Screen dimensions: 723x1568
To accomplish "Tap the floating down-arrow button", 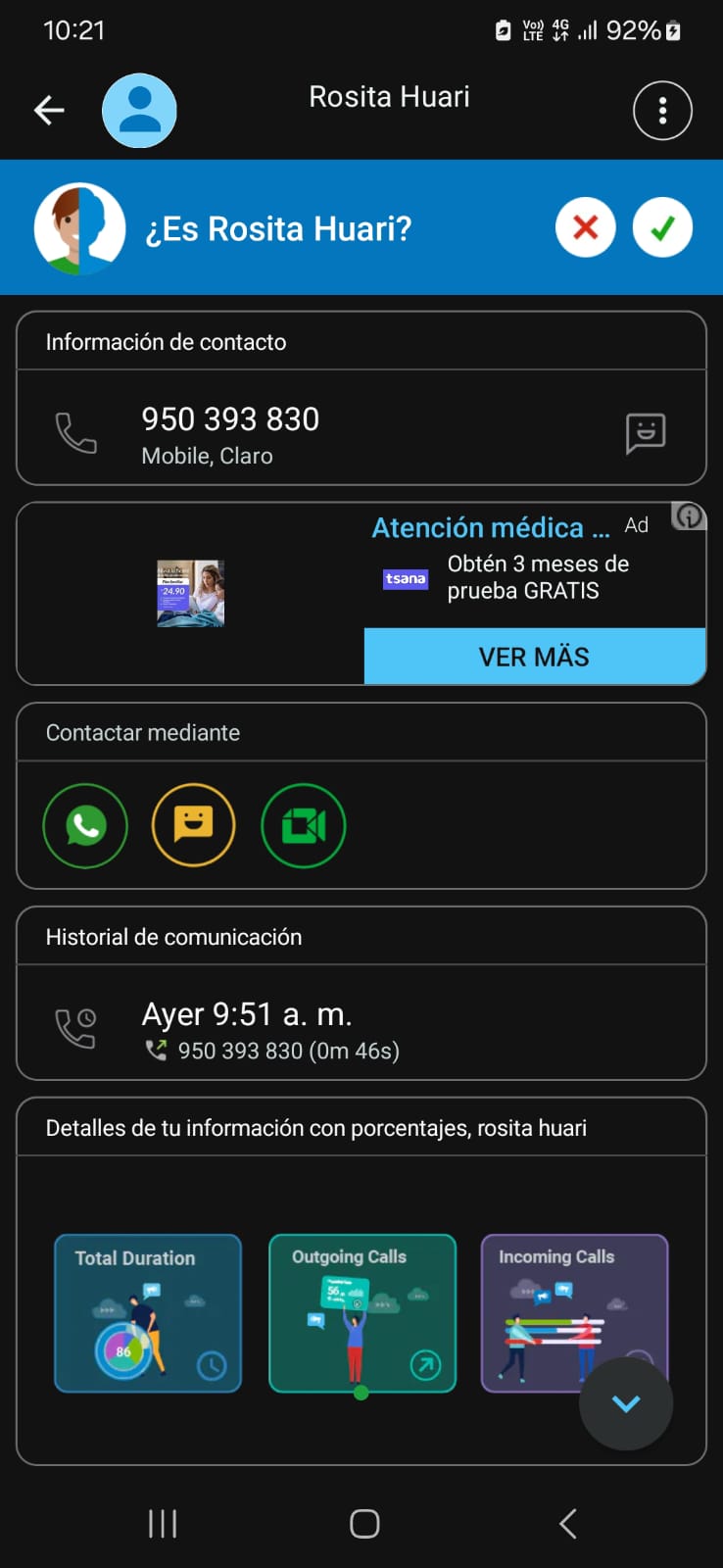I will click(625, 1403).
